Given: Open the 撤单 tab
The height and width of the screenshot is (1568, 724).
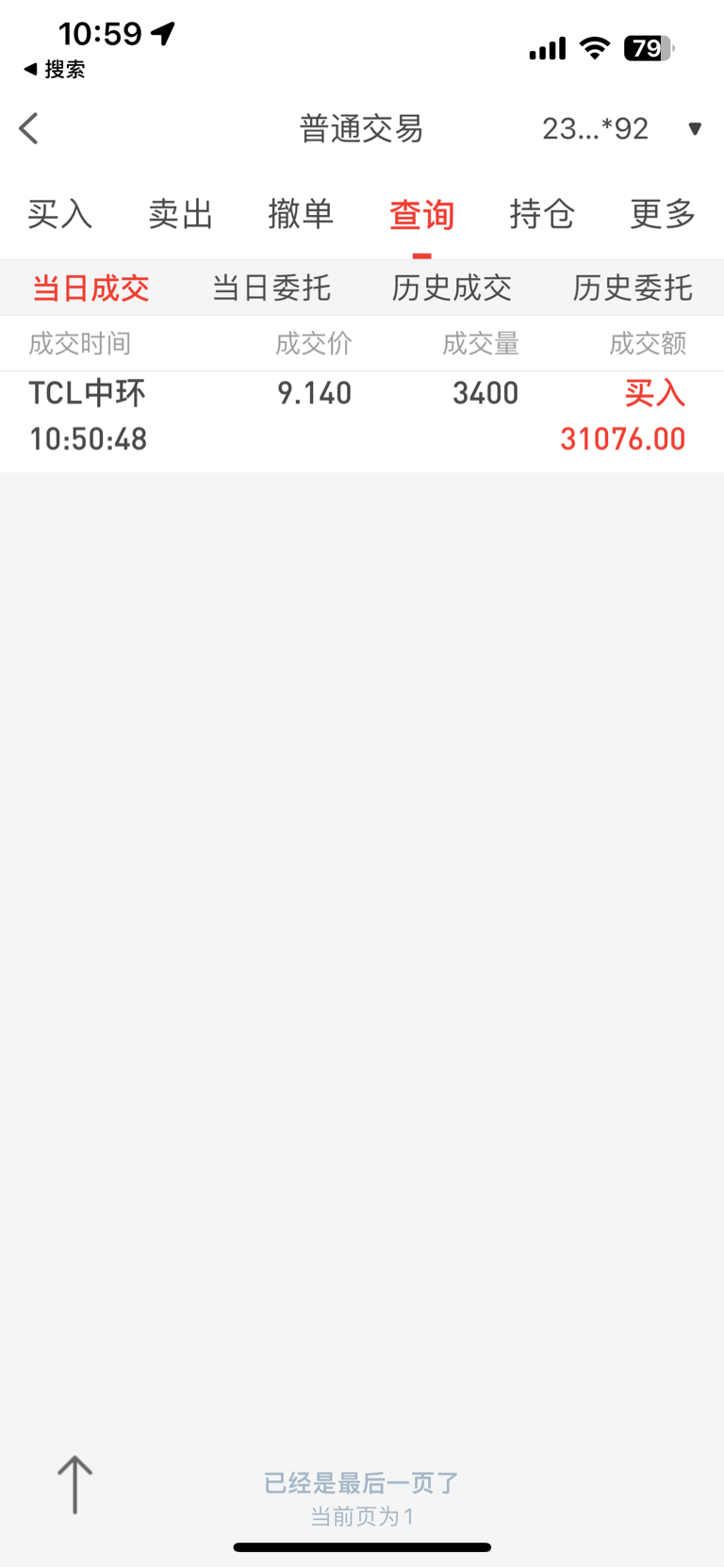Looking at the screenshot, I should [301, 215].
